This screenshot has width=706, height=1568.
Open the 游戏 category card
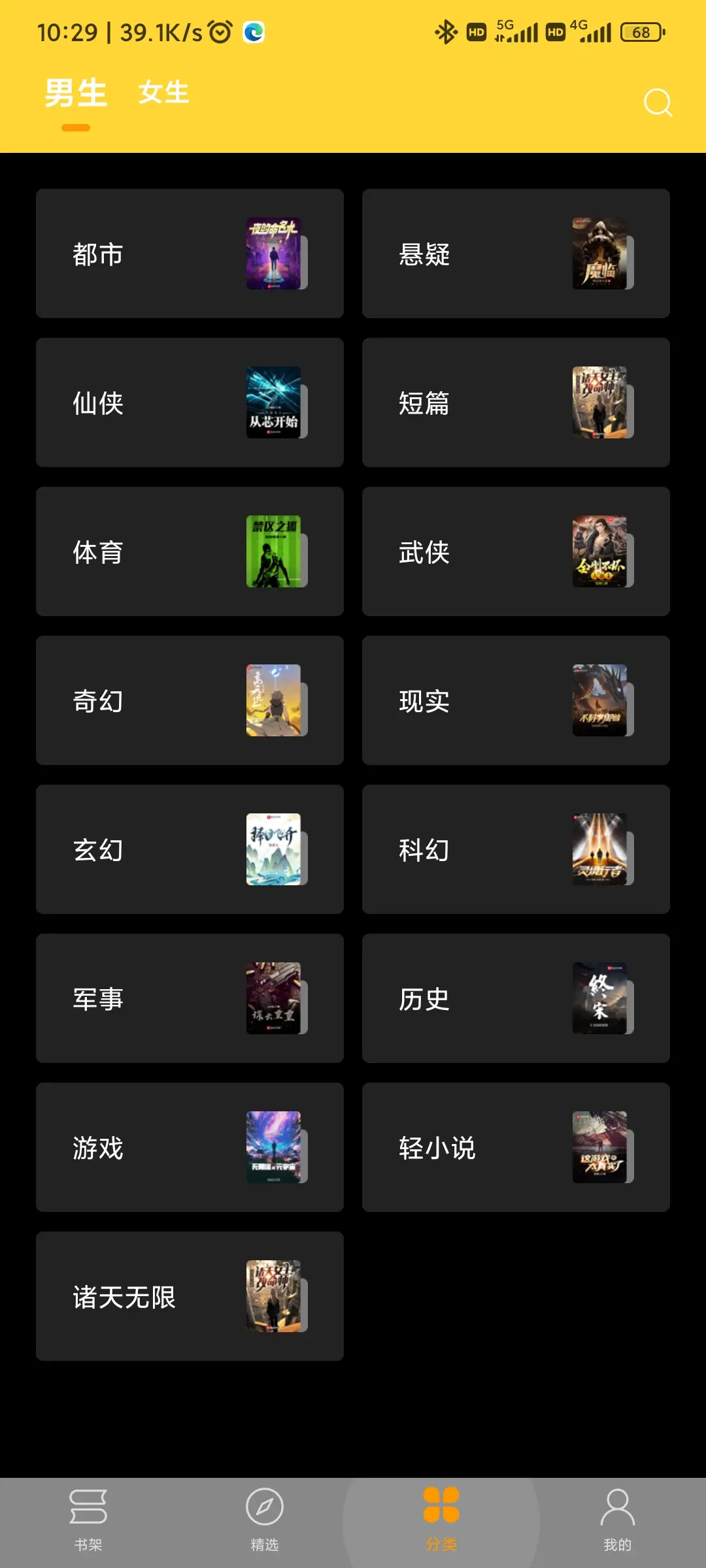coord(190,1147)
